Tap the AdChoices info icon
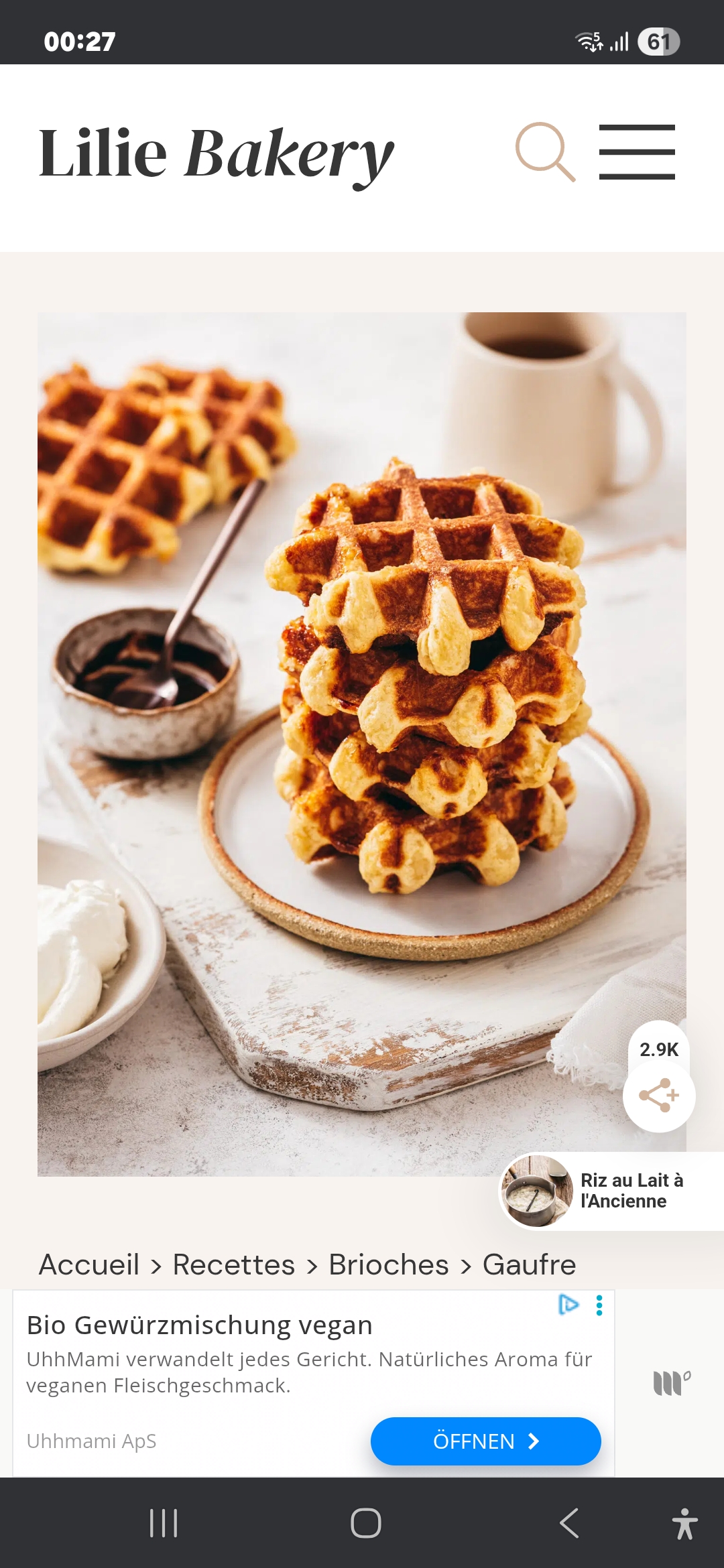The height and width of the screenshot is (1568, 724). pyautogui.click(x=568, y=1305)
